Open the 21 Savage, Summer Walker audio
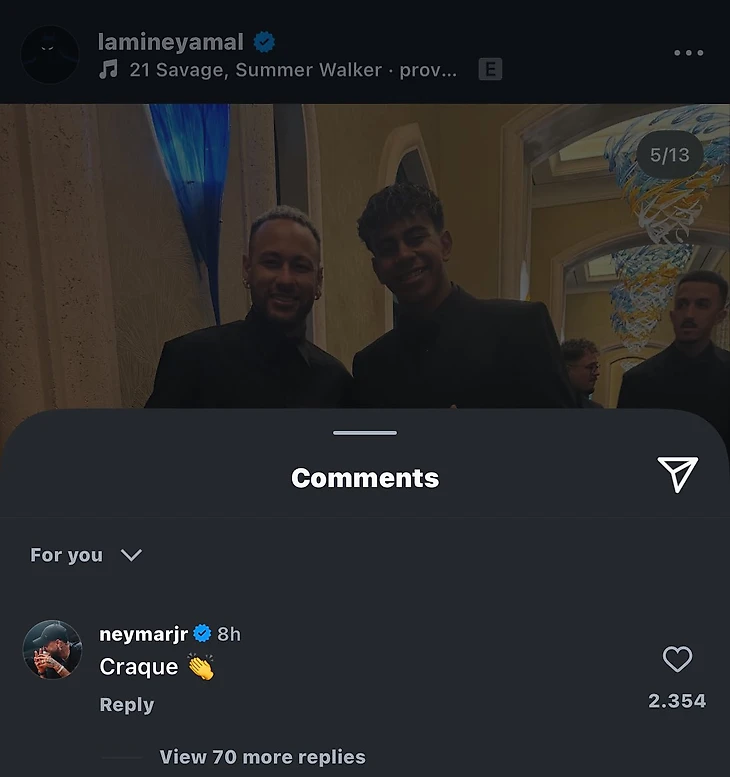Screen dimensions: 730x777 coord(293,71)
